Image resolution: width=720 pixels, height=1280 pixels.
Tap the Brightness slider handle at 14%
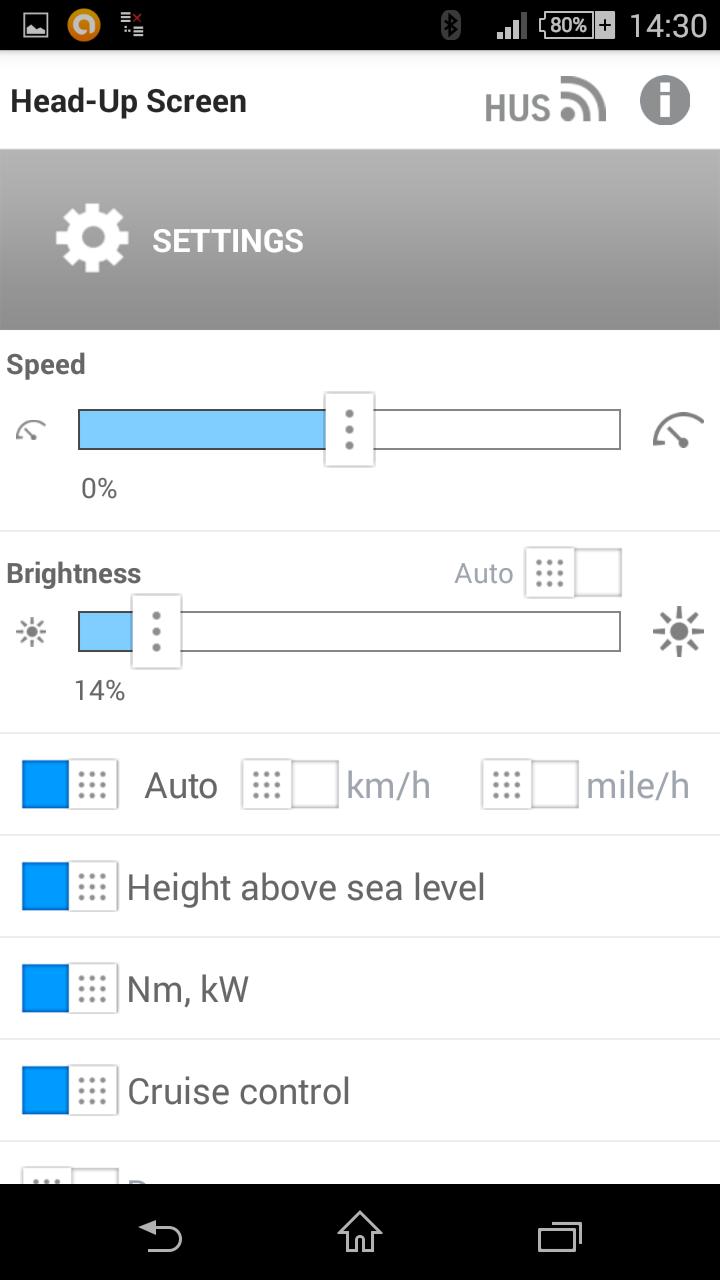click(157, 631)
